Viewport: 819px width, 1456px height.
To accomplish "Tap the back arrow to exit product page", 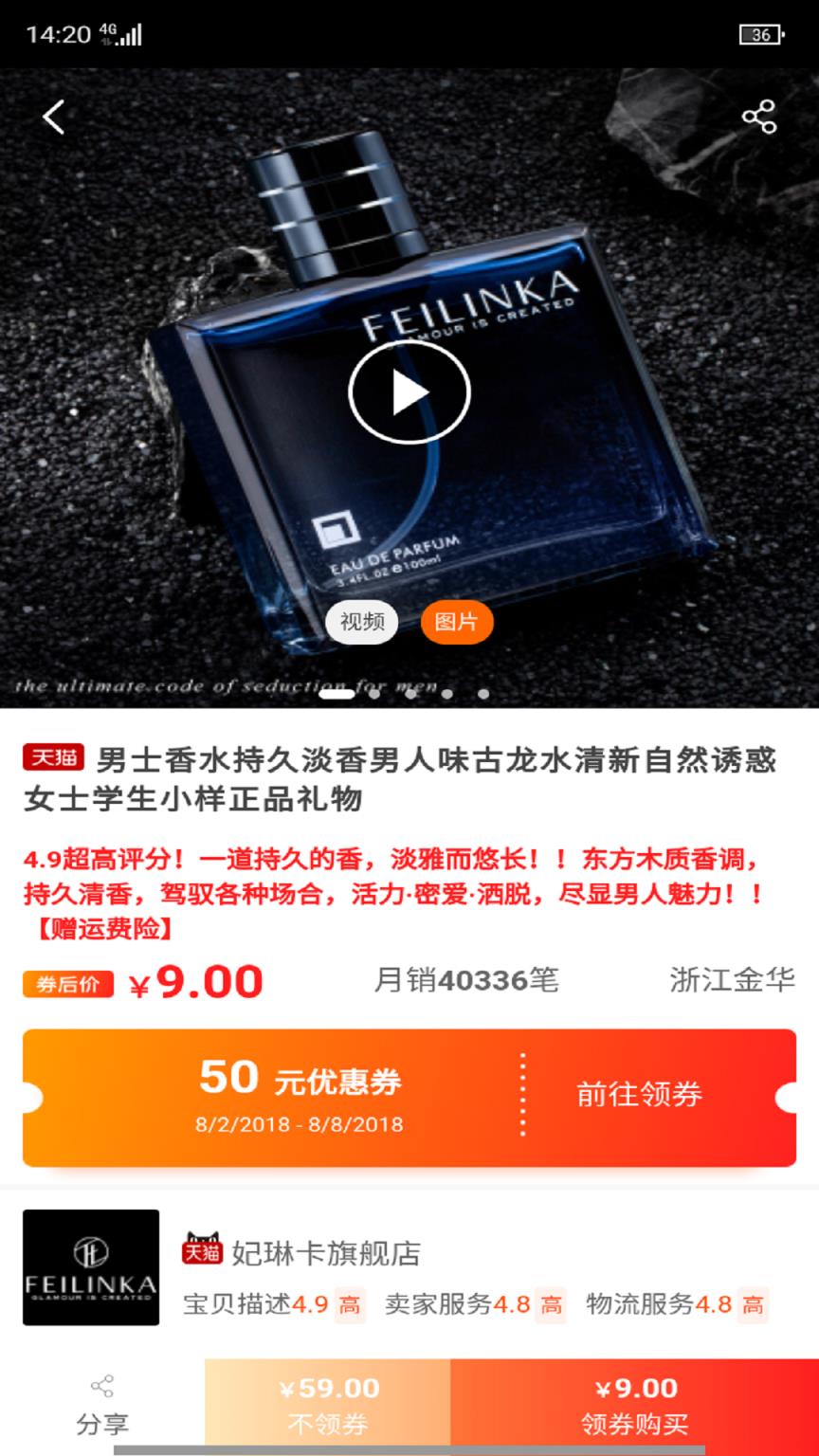I will point(52,116).
